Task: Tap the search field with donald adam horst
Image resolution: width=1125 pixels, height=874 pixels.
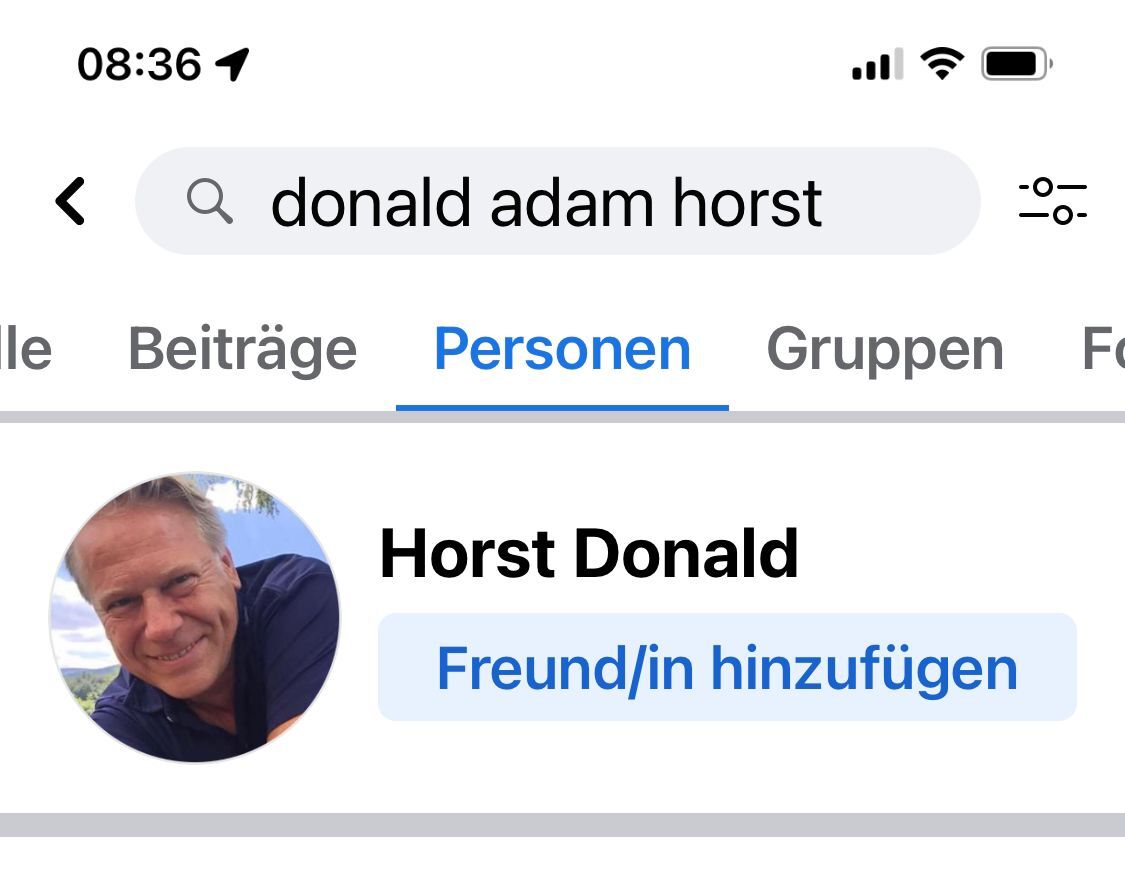Action: coord(556,201)
